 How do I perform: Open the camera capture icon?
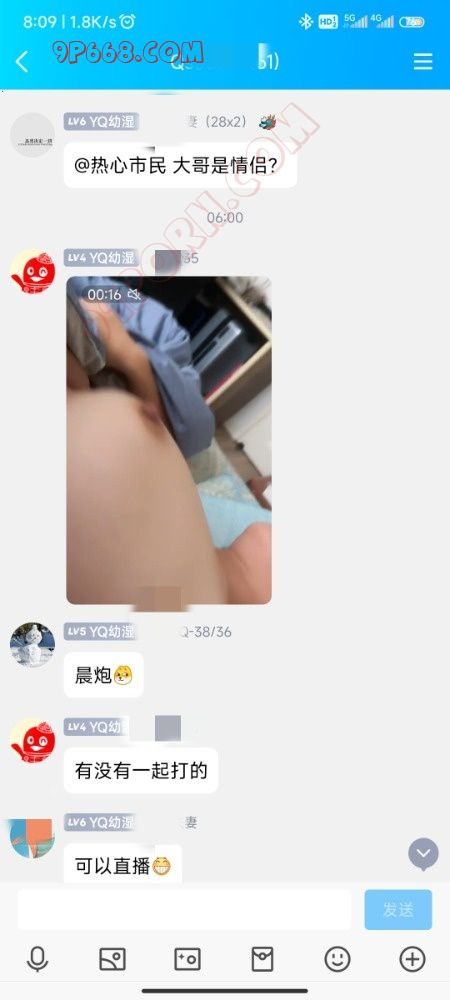pyautogui.click(x=187, y=959)
